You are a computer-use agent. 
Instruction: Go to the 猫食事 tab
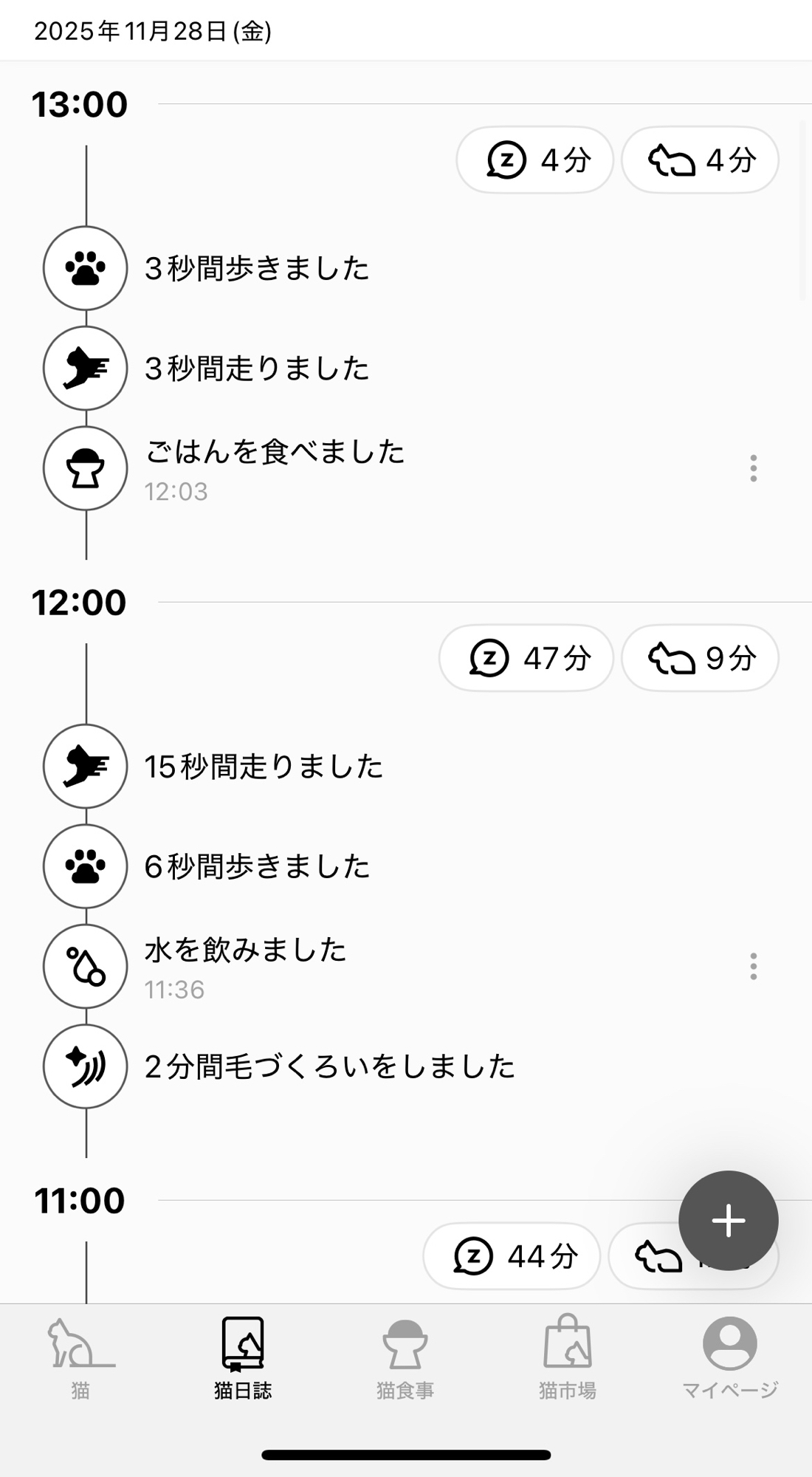[405, 1357]
